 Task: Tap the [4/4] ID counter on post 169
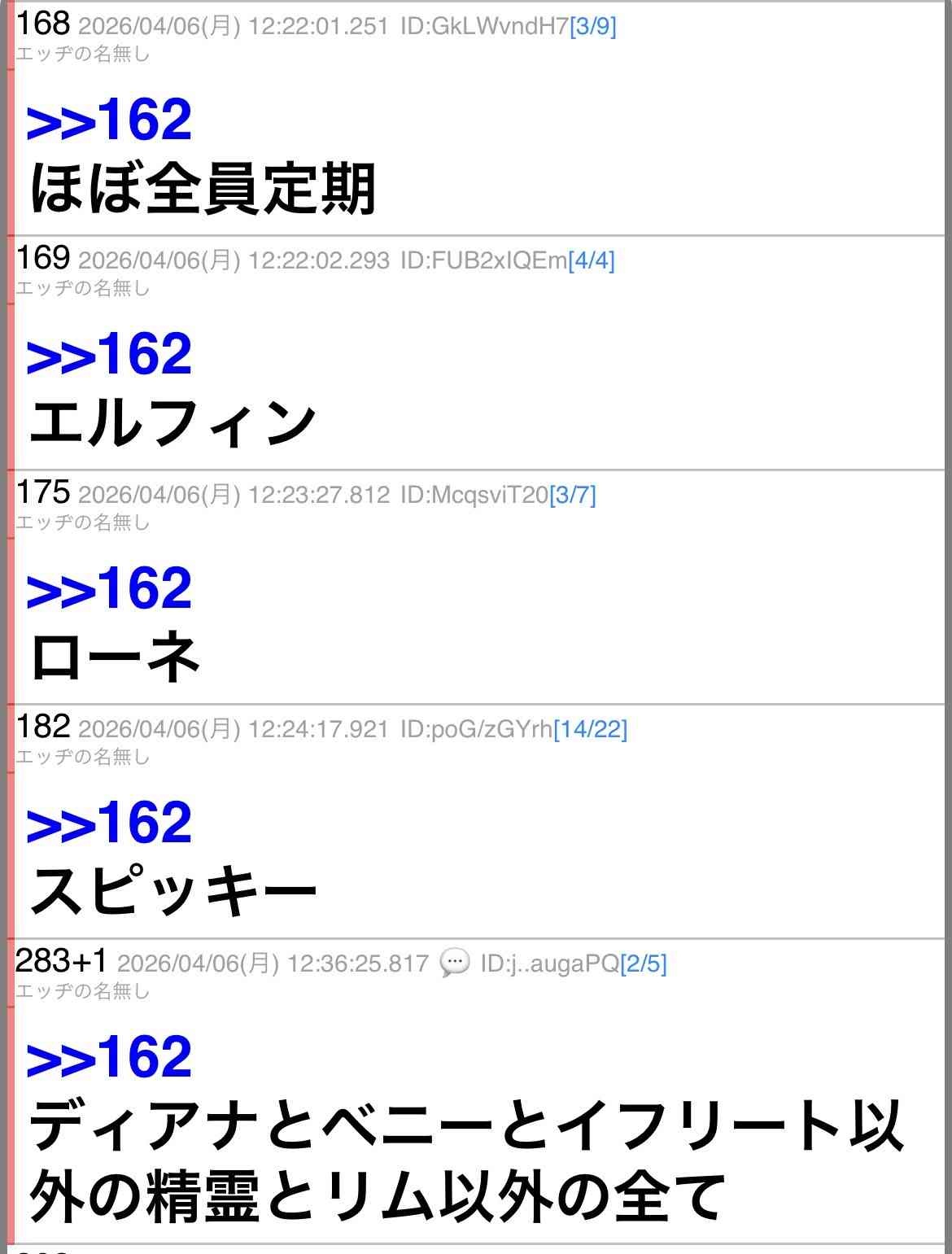pos(591,261)
